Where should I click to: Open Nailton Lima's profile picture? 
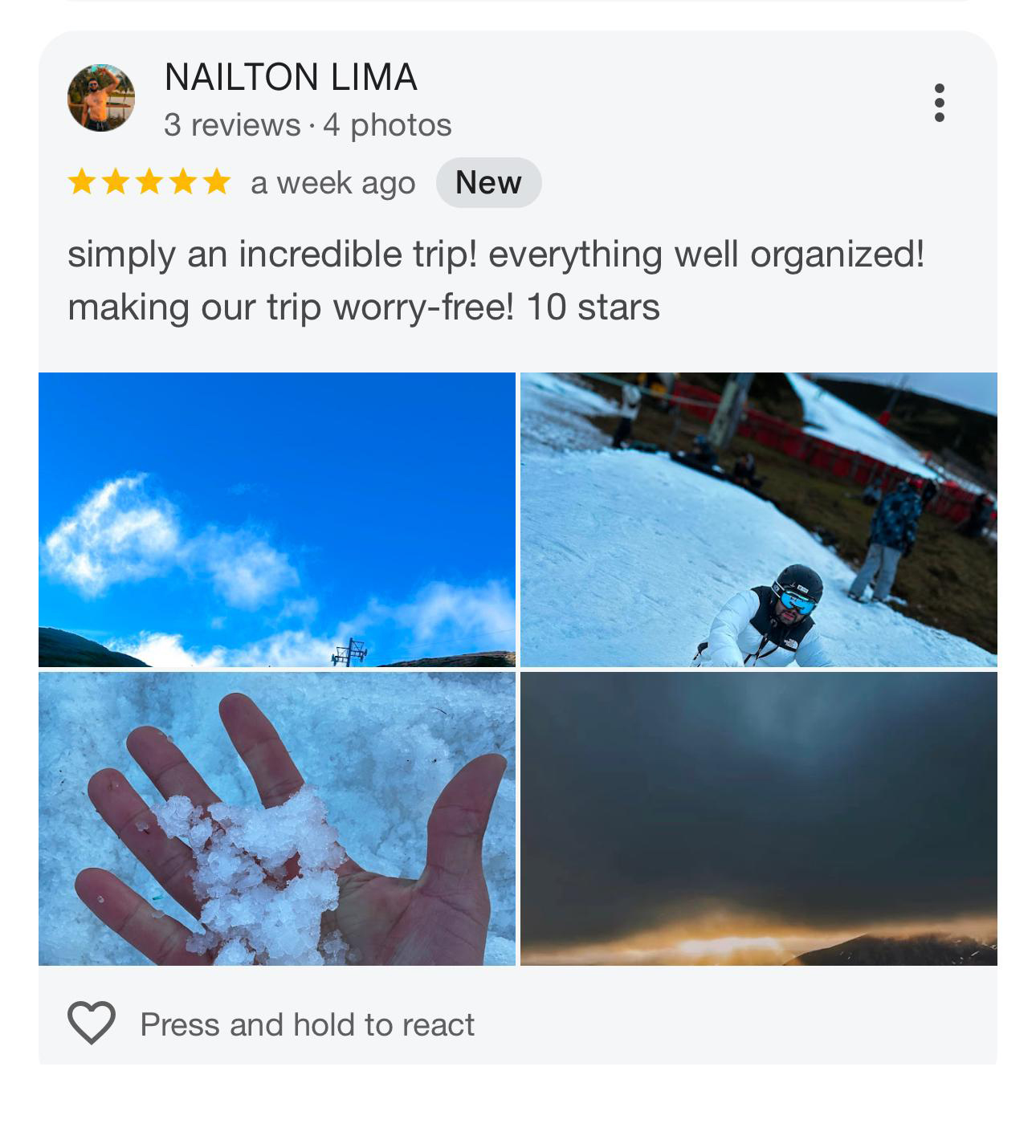[x=101, y=98]
